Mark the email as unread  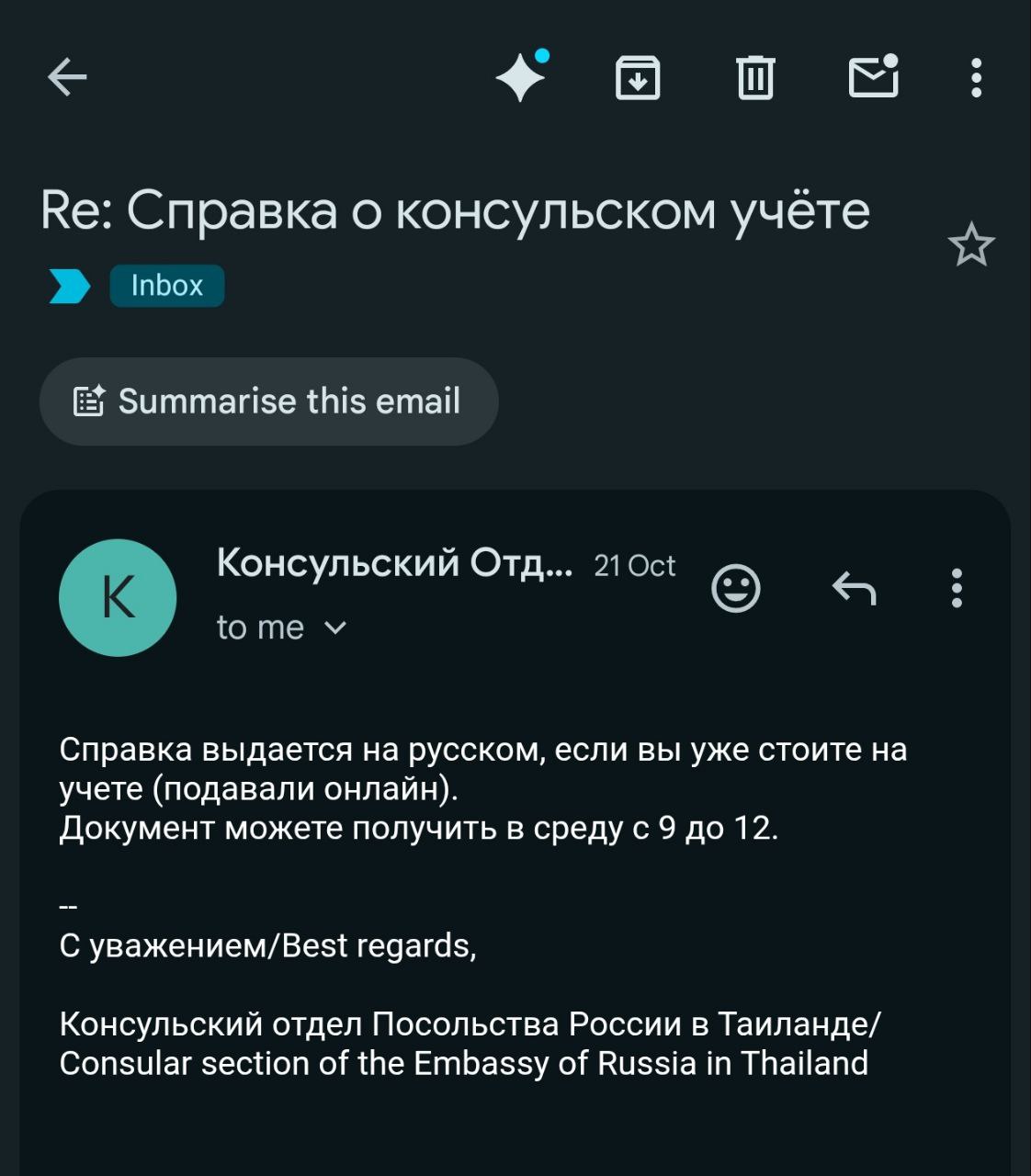873,78
